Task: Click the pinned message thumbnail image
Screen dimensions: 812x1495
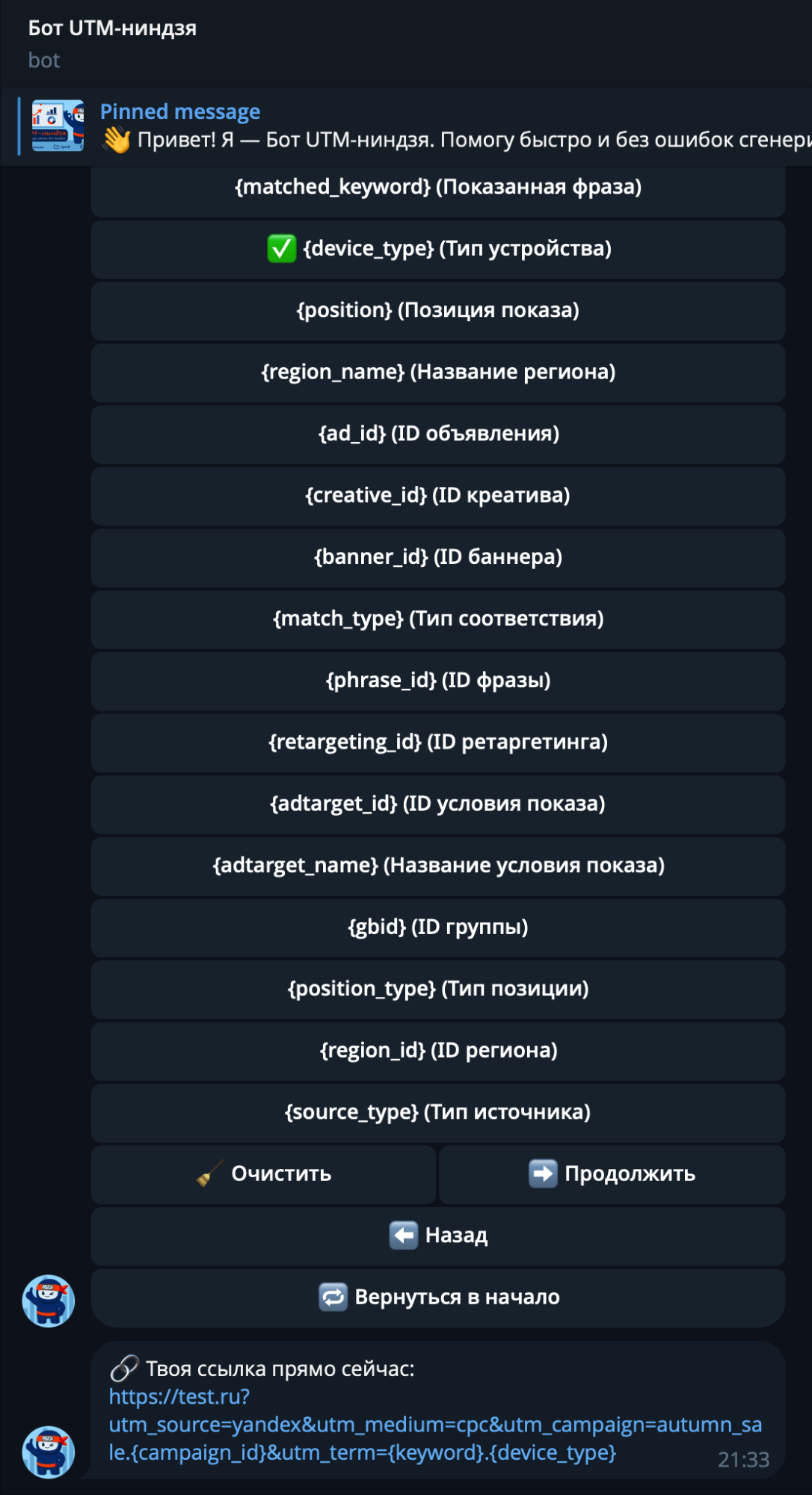Action: tap(54, 127)
